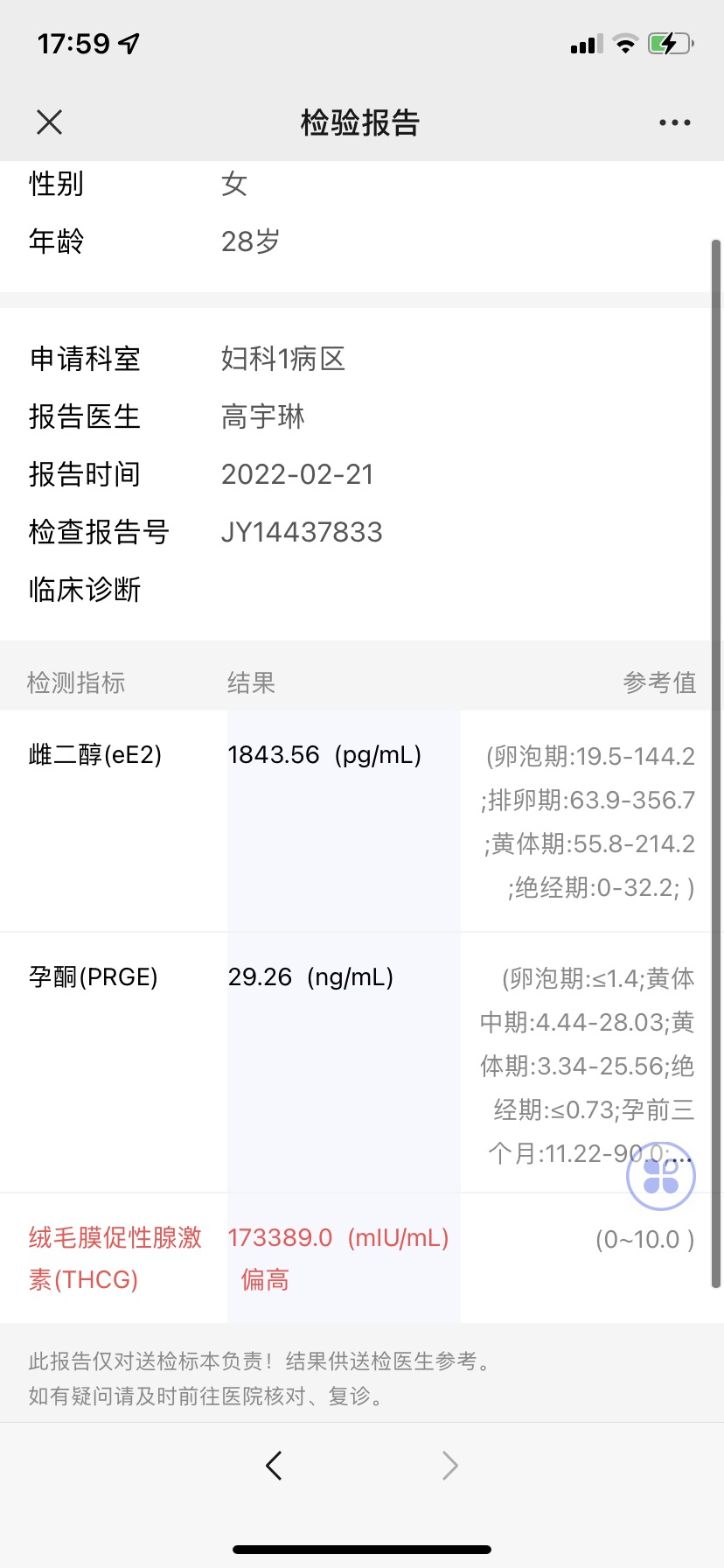Open the three-dot more options menu
Screen dimensions: 724x1568
(674, 122)
